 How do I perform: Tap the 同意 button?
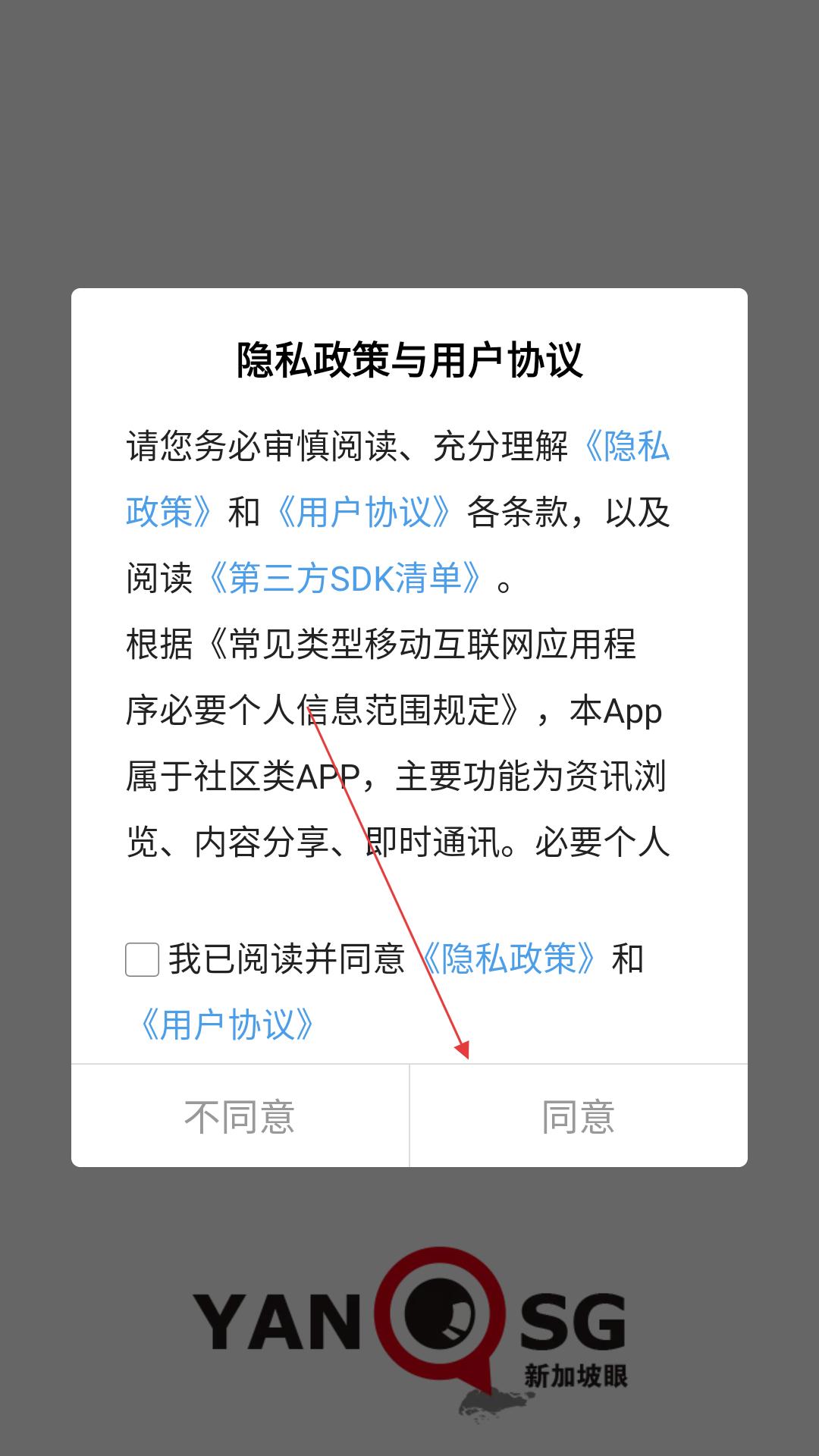coord(578,1116)
